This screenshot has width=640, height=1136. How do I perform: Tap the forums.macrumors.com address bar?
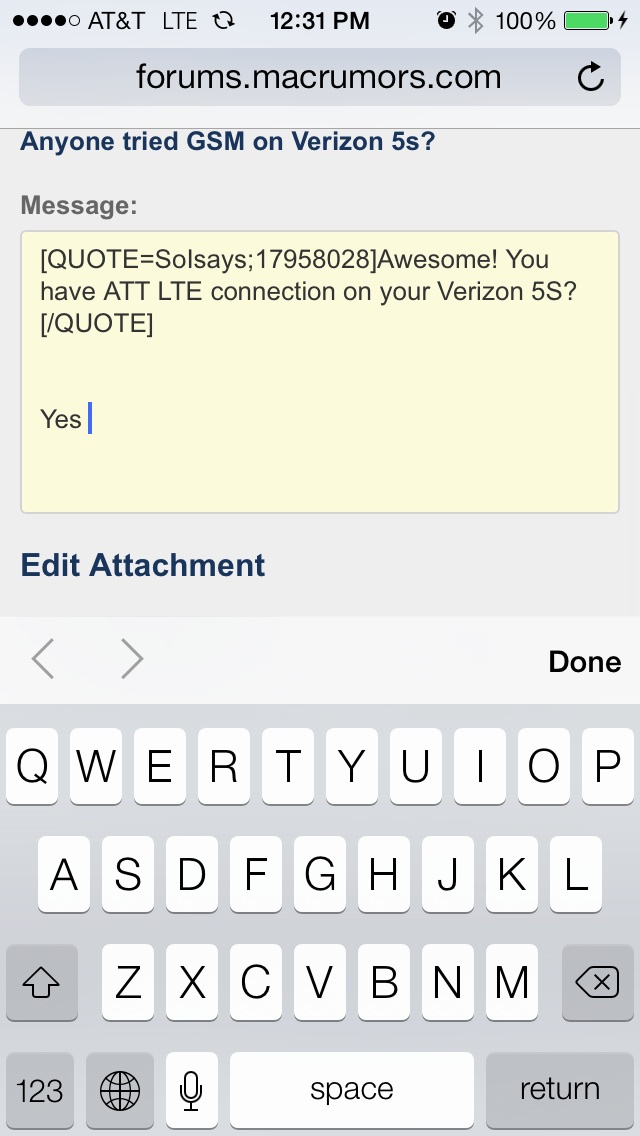coord(320,77)
